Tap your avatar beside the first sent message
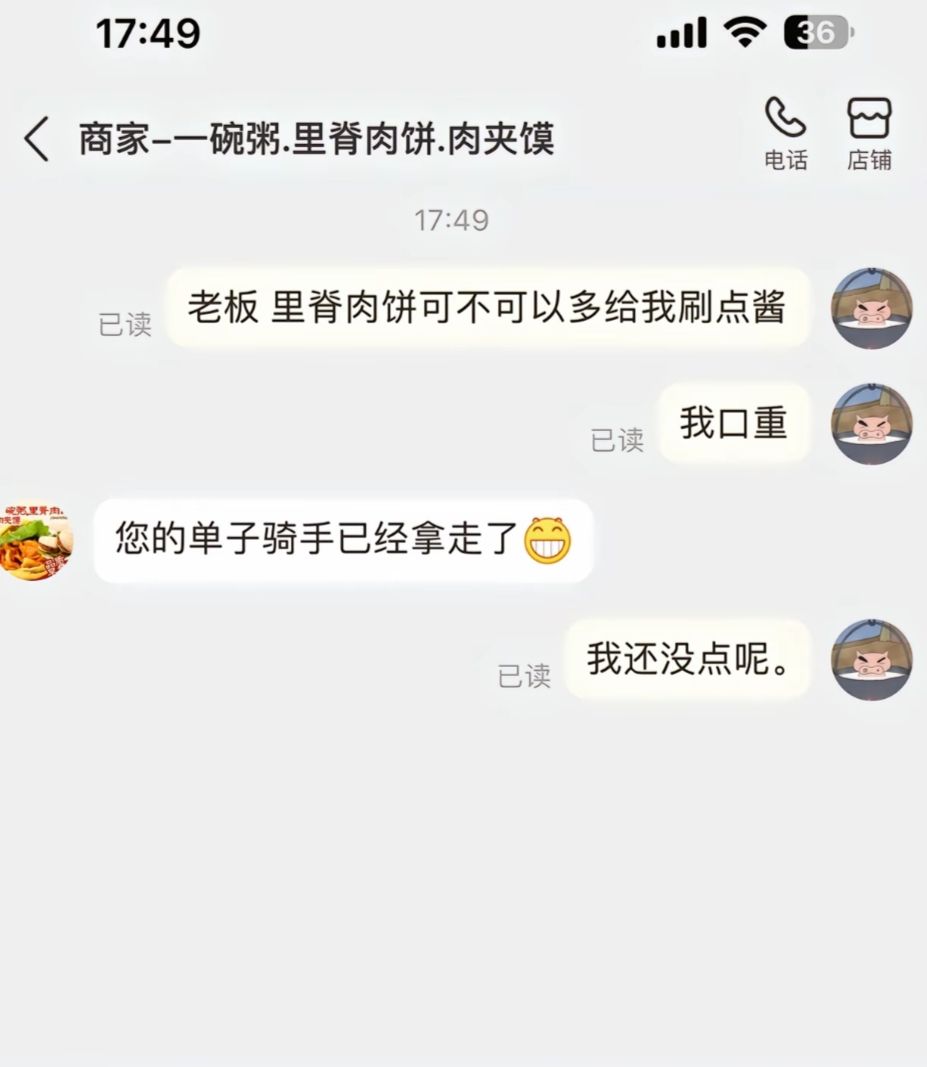This screenshot has width=927, height=1067. click(871, 308)
